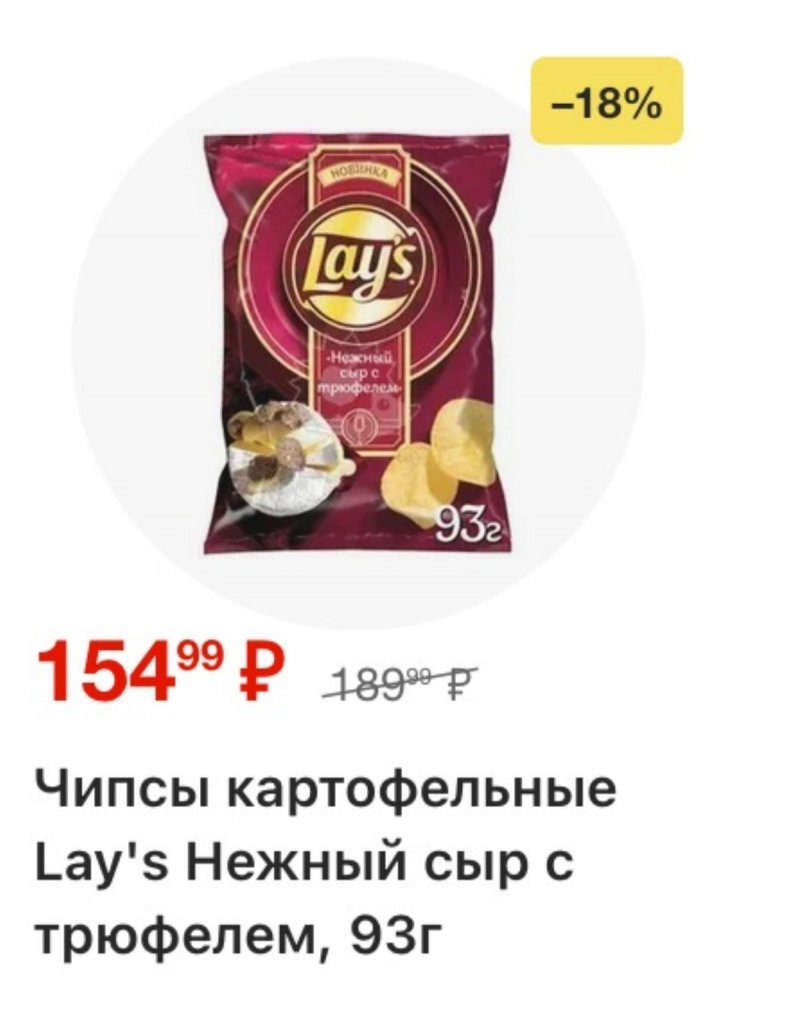Open the Lay's Нежный сыр с трюфелем product card
Viewport: 800px width, 1015px height.
tap(360, 340)
